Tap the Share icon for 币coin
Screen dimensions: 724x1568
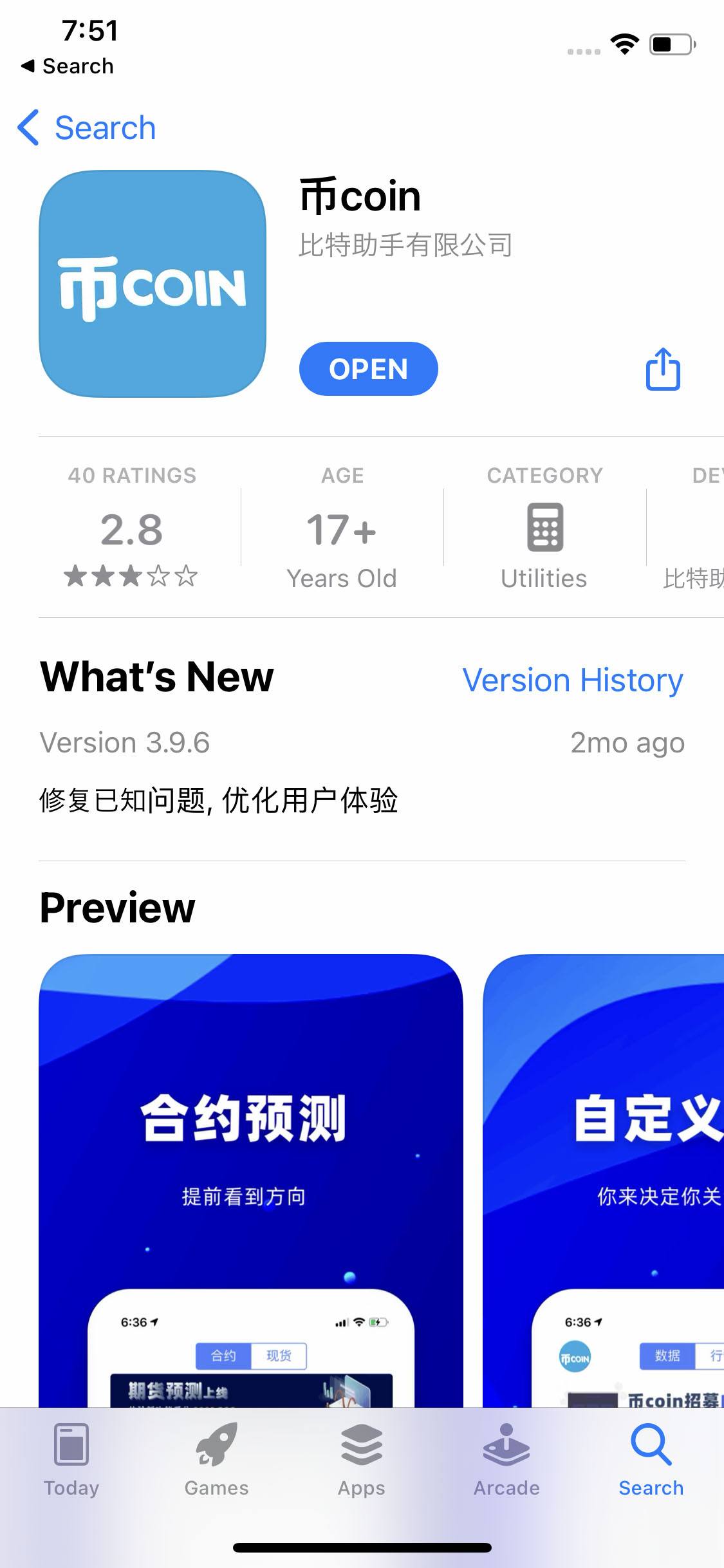pyautogui.click(x=662, y=369)
